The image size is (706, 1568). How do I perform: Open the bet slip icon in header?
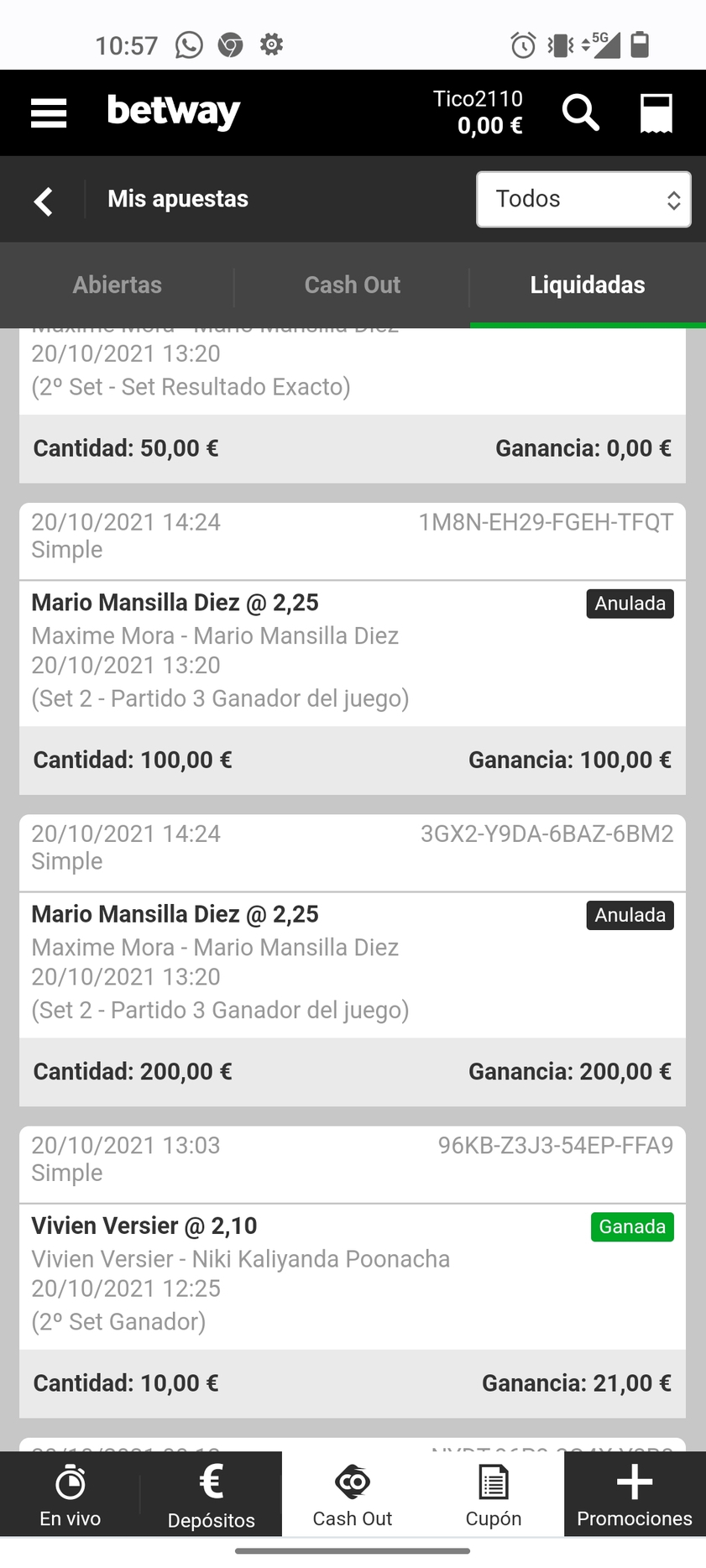[656, 112]
